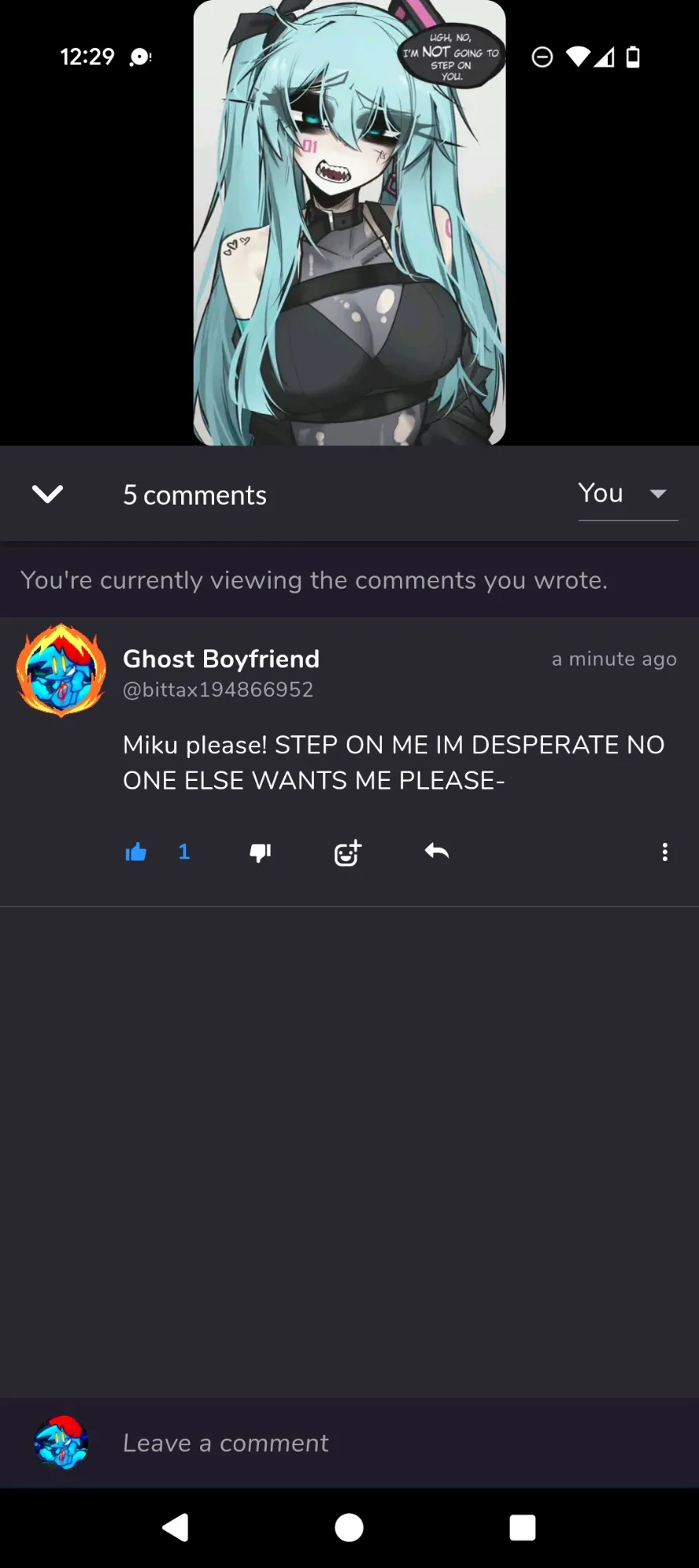Collapse the comments panel with the chevron

[x=47, y=494]
